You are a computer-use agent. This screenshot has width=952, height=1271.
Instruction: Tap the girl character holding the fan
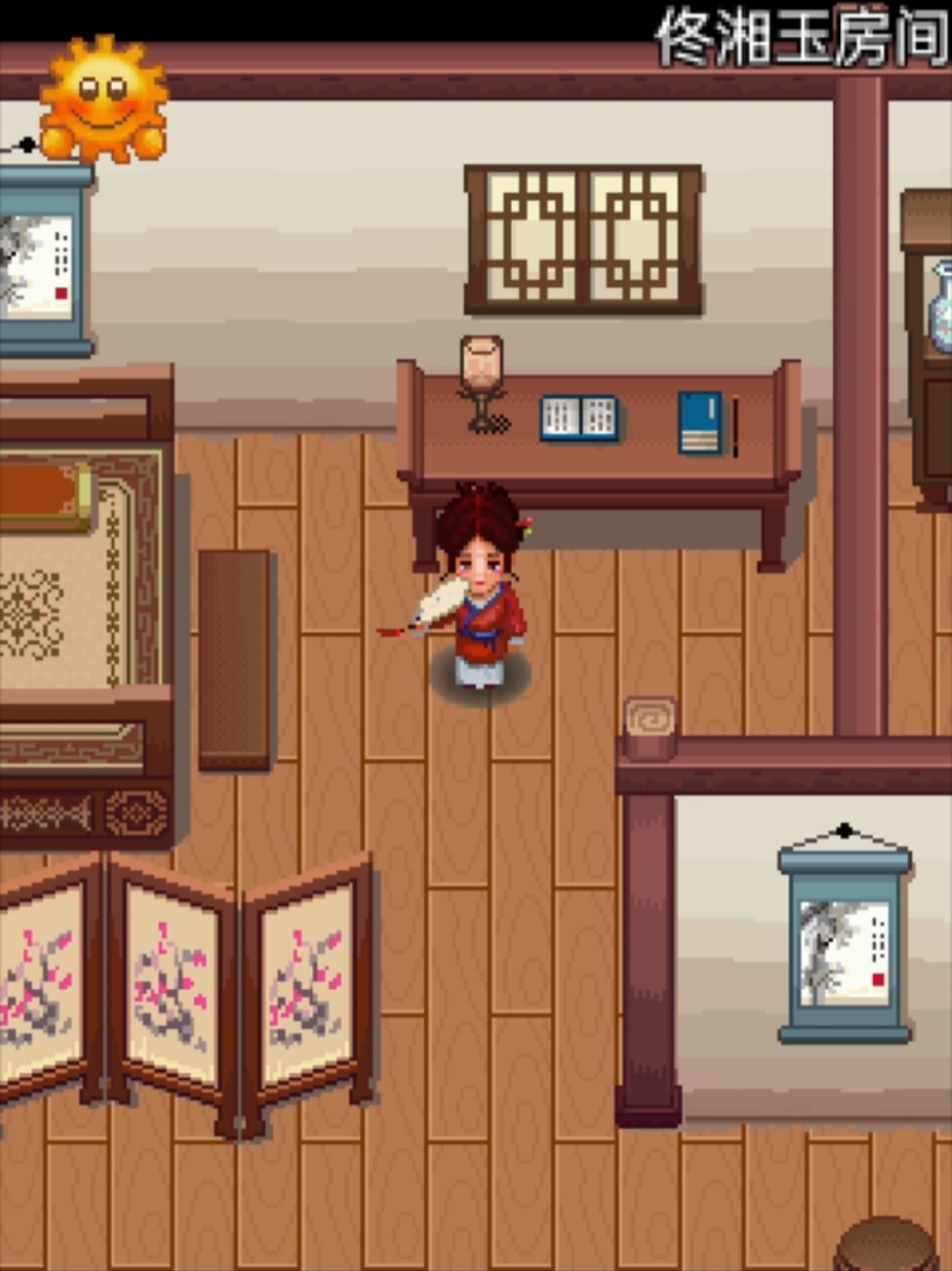tap(479, 588)
